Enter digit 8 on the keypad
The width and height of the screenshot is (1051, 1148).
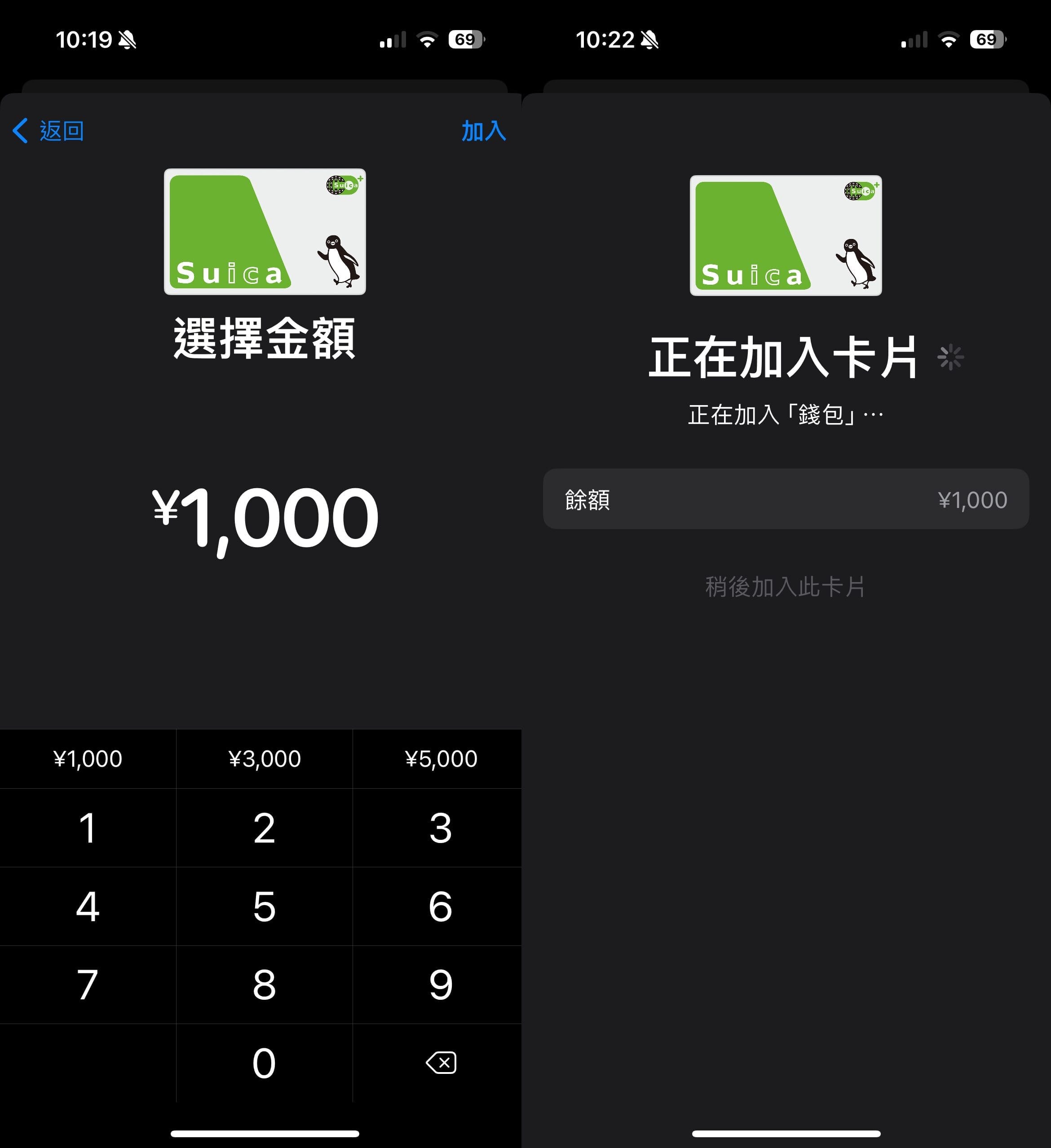(x=264, y=985)
